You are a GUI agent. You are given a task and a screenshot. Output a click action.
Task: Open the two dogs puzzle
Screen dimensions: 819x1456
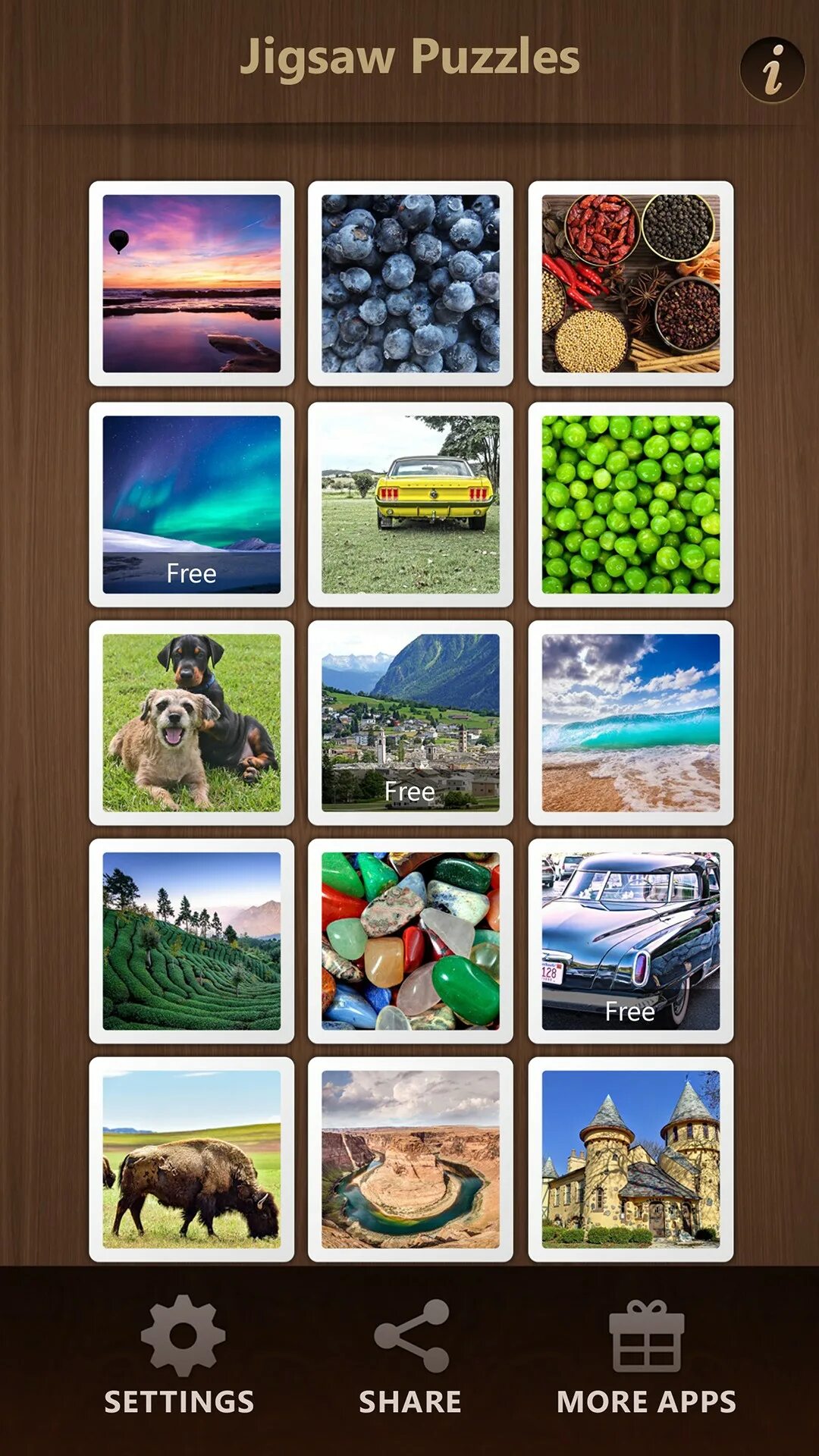point(192,724)
